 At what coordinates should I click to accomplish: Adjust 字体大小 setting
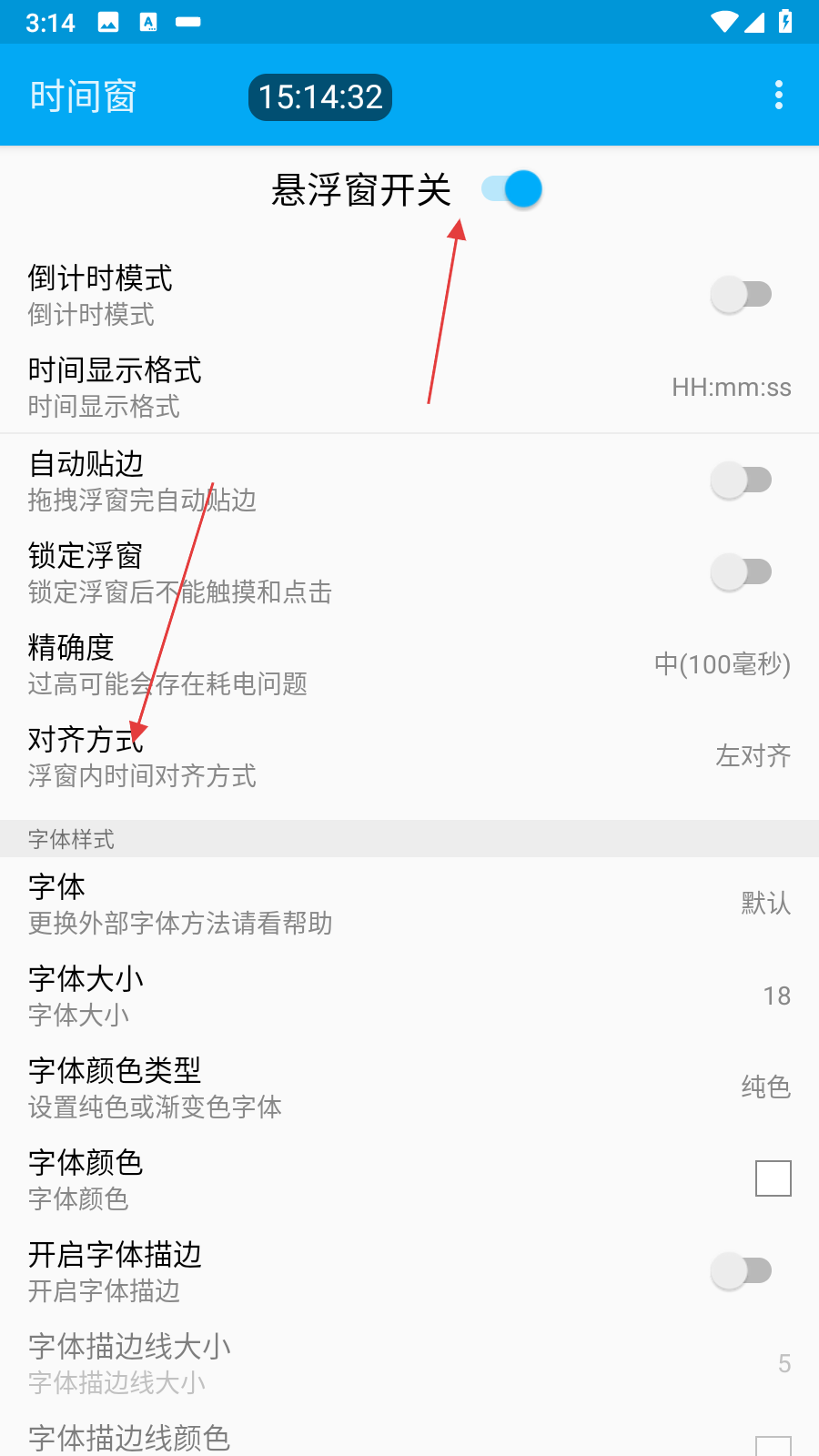pyautogui.click(x=409, y=996)
